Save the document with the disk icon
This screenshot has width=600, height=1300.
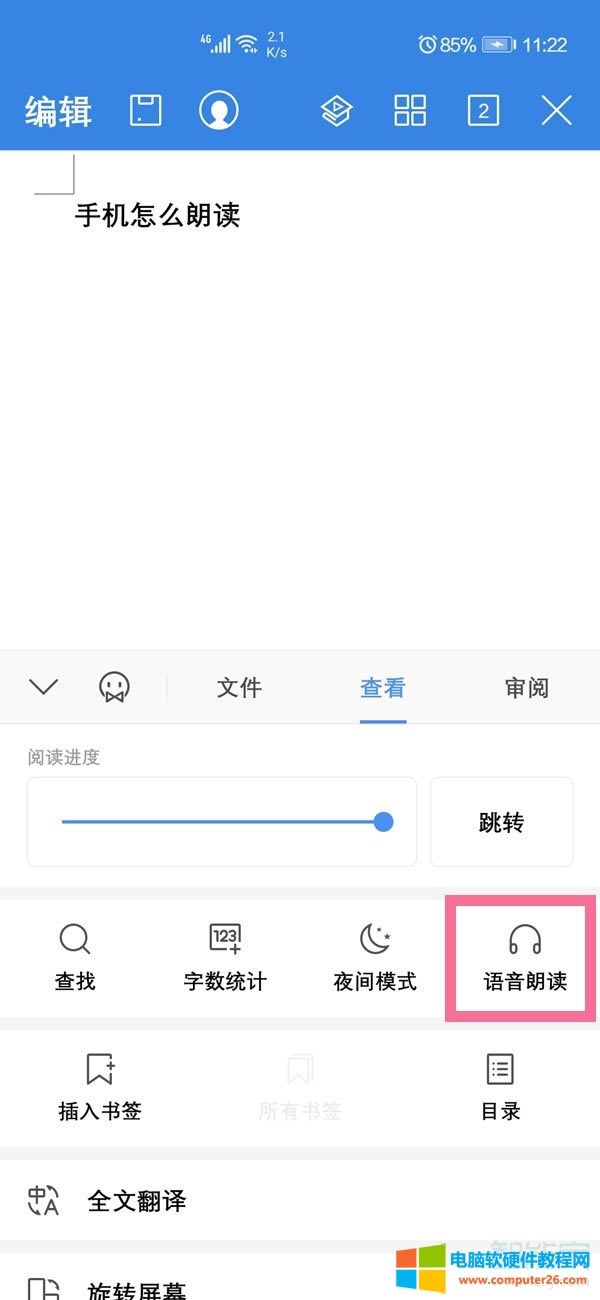(x=146, y=110)
